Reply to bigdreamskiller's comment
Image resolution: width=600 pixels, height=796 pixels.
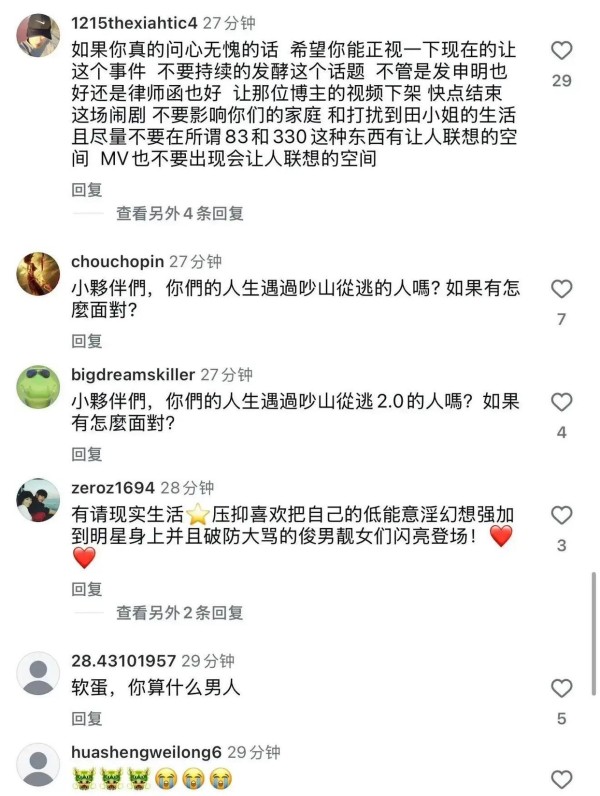point(87,454)
